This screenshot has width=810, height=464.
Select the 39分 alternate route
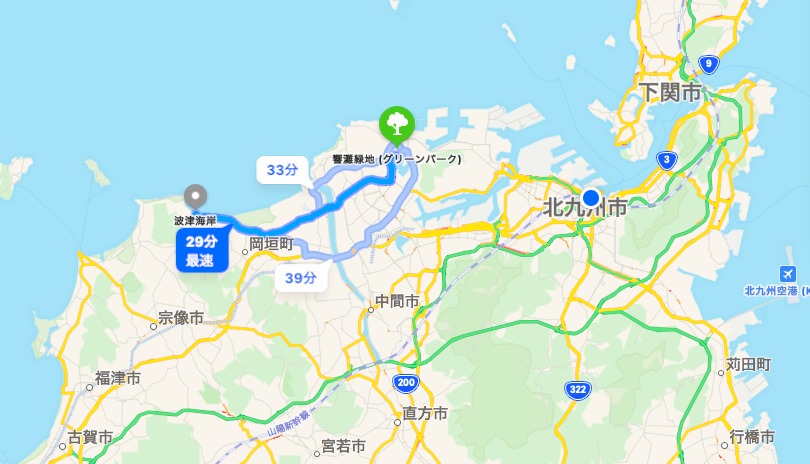pyautogui.click(x=300, y=278)
